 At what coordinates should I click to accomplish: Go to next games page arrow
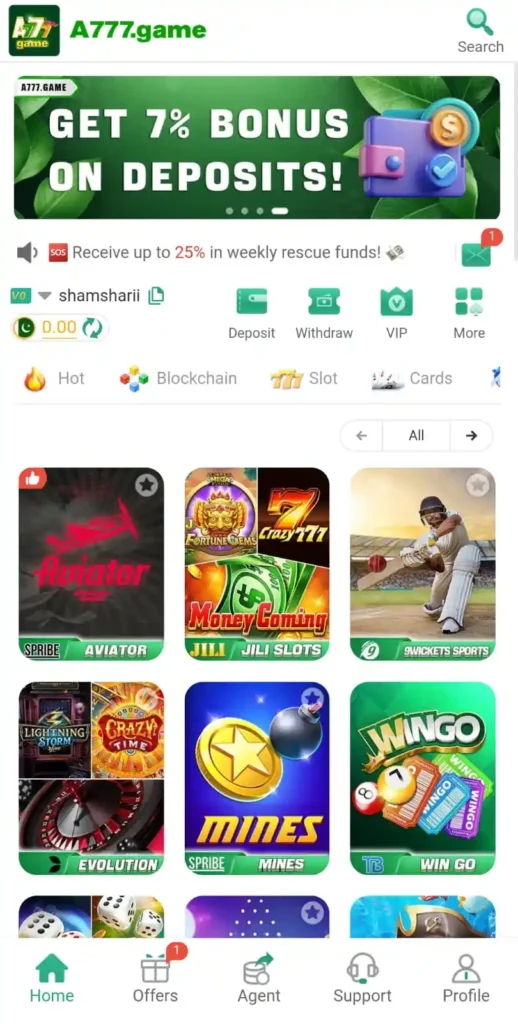471,436
